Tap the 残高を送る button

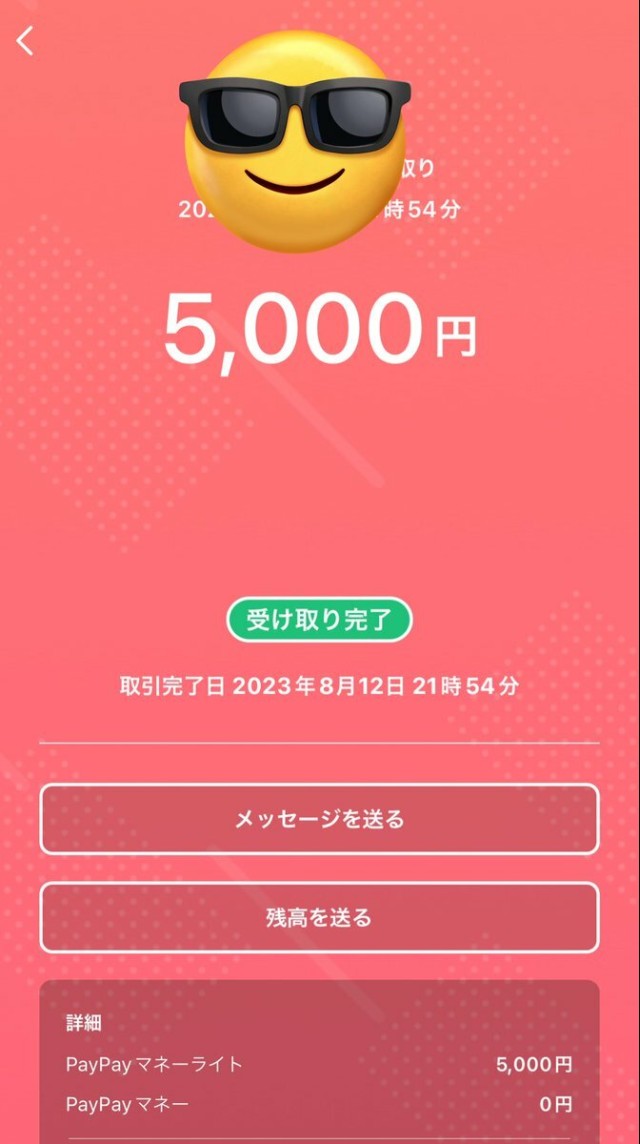pos(320,917)
